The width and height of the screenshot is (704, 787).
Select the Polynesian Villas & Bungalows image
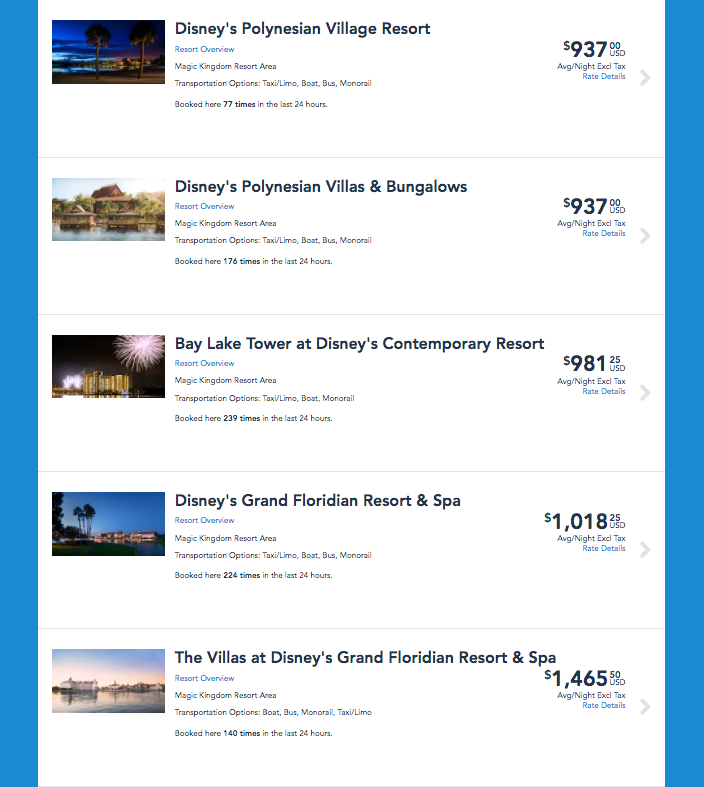click(x=108, y=209)
